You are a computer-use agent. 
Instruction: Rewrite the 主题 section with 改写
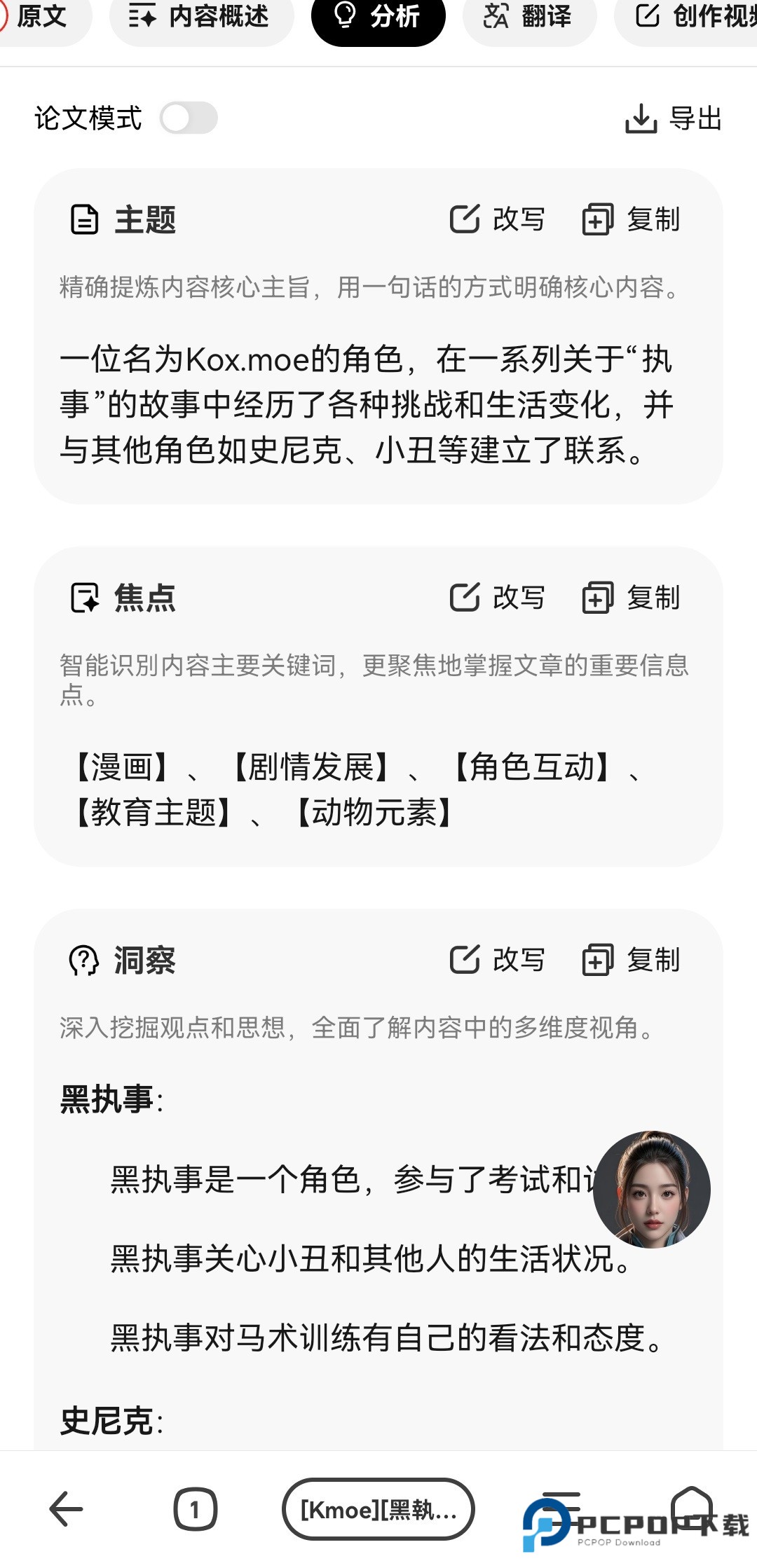click(497, 219)
